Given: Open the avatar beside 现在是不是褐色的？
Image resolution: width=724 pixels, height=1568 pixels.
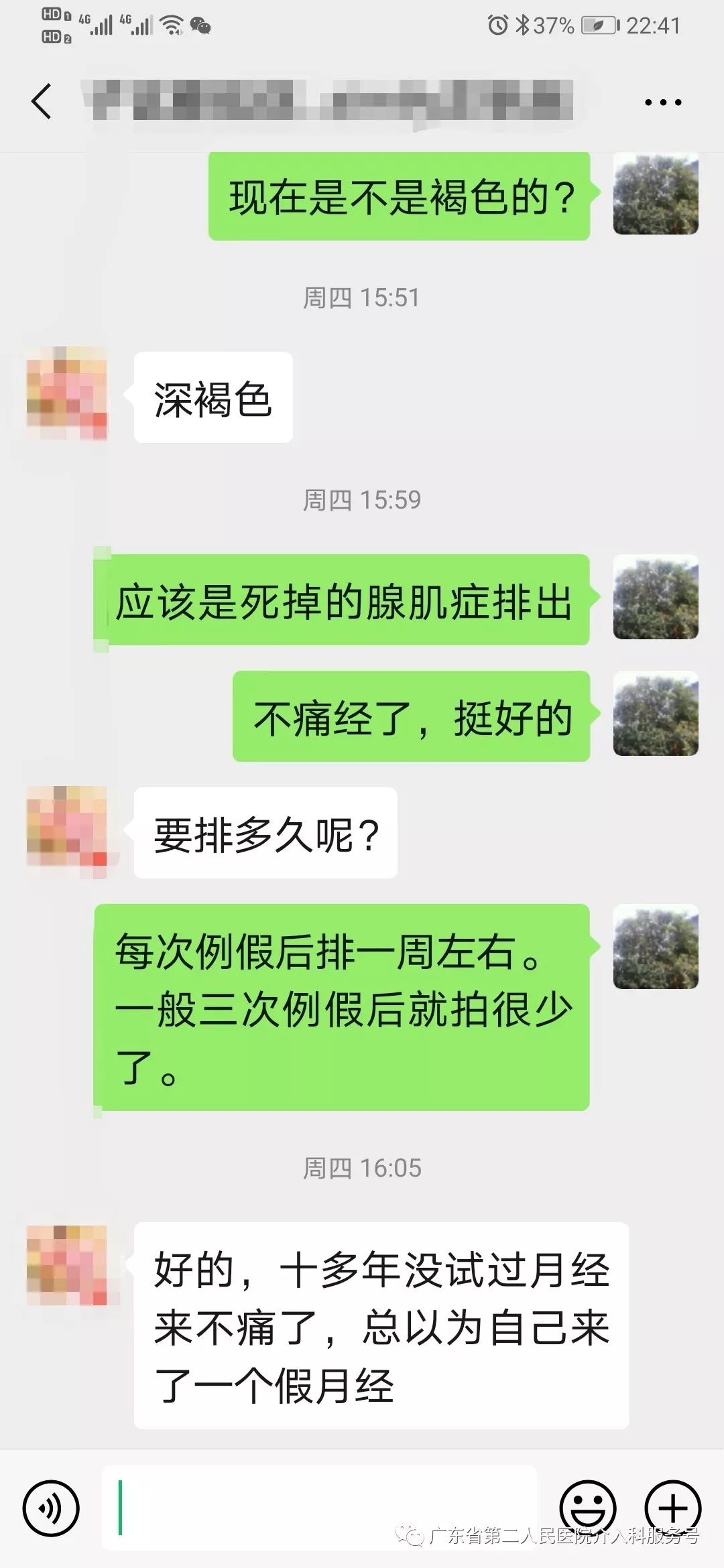Looking at the screenshot, I should pos(656,194).
